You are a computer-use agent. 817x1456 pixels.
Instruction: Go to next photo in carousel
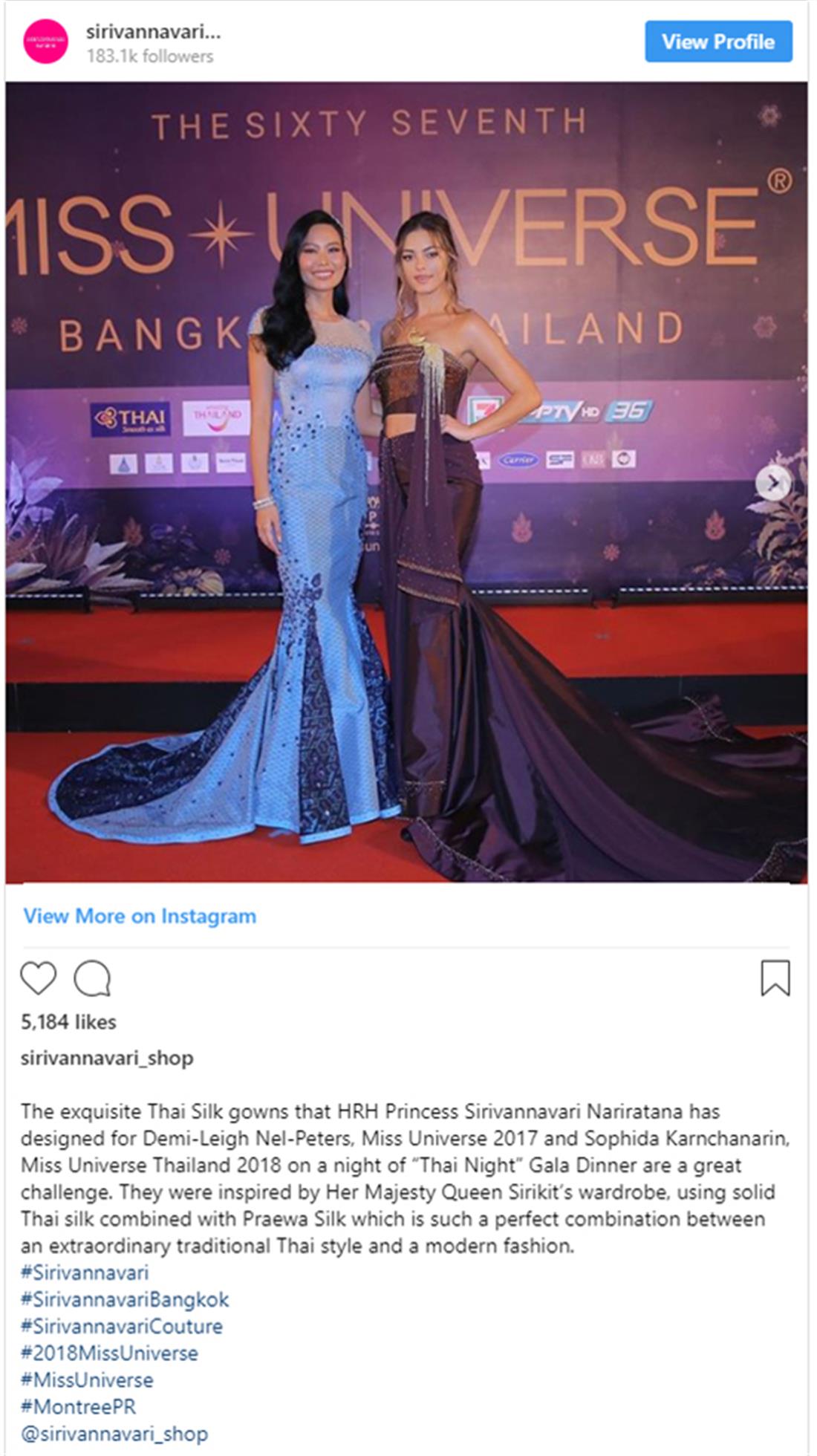(x=772, y=484)
